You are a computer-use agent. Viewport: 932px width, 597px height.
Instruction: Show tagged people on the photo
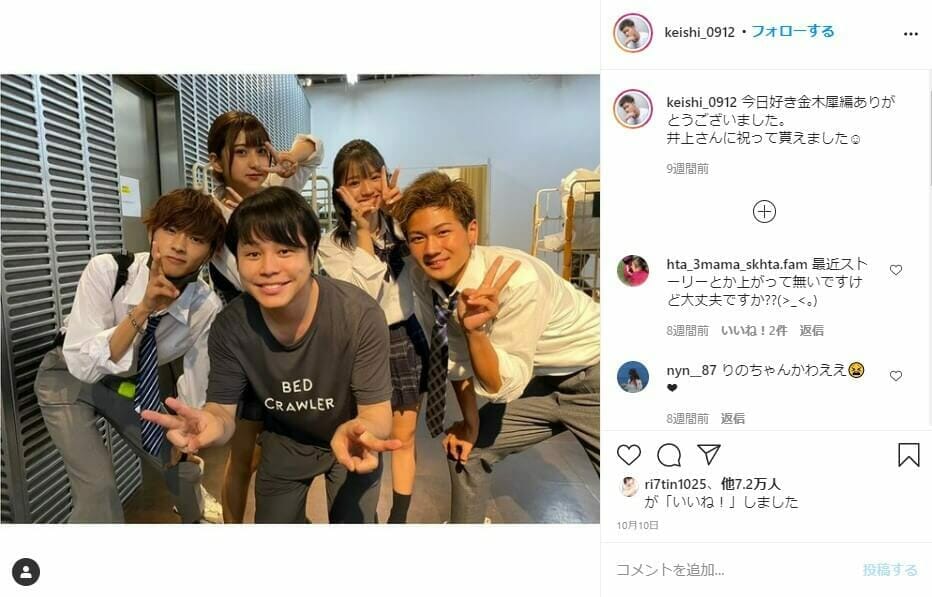click(x=26, y=572)
